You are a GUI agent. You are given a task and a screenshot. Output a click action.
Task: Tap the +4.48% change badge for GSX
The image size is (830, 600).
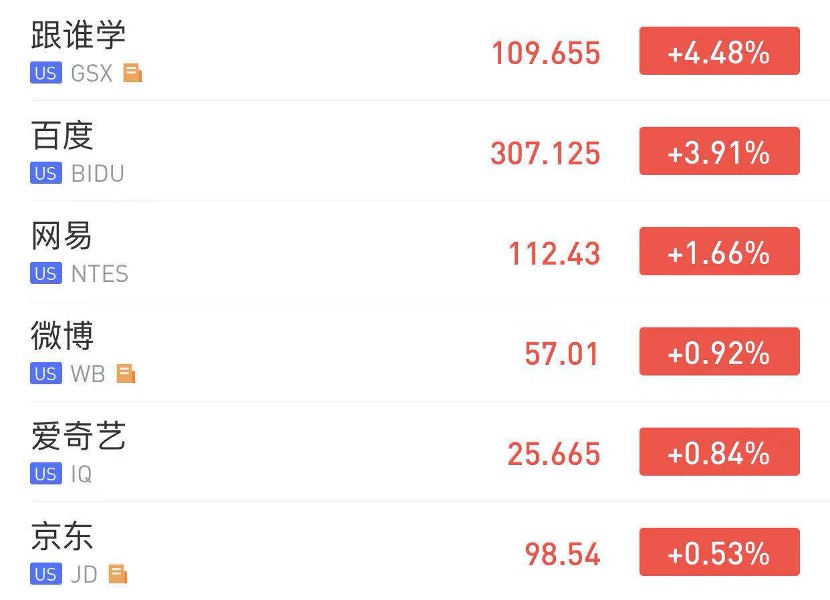click(x=719, y=52)
